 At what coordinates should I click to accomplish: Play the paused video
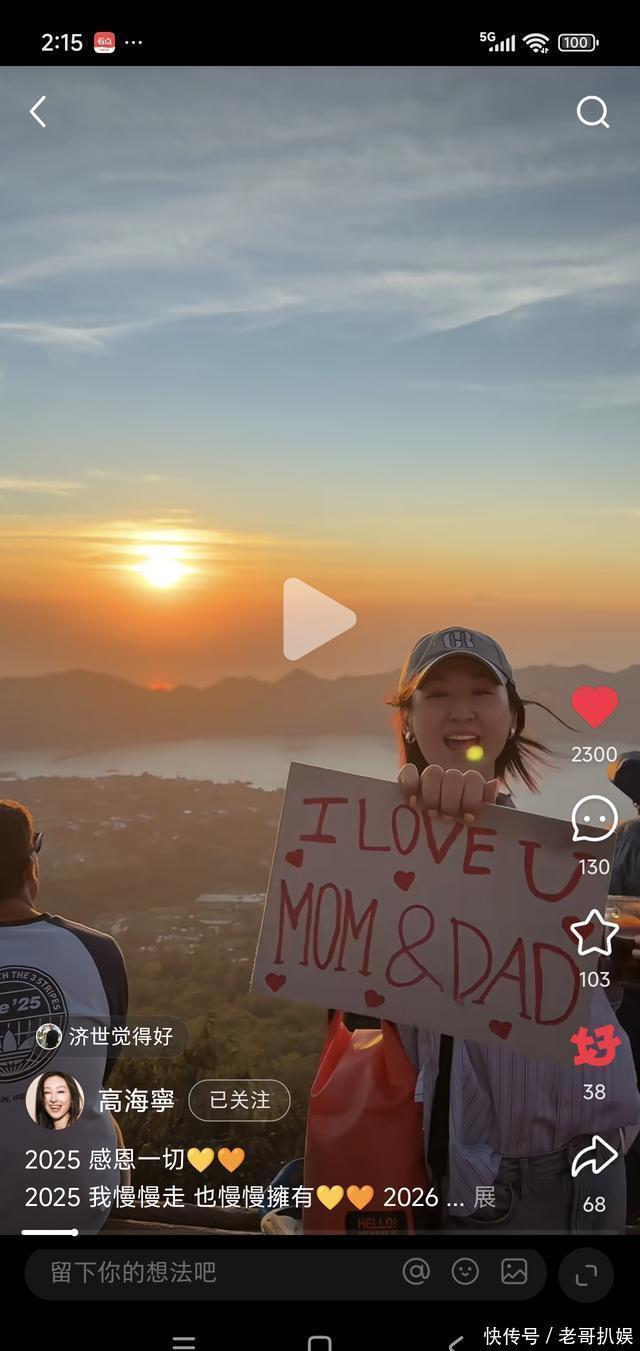tap(318, 619)
